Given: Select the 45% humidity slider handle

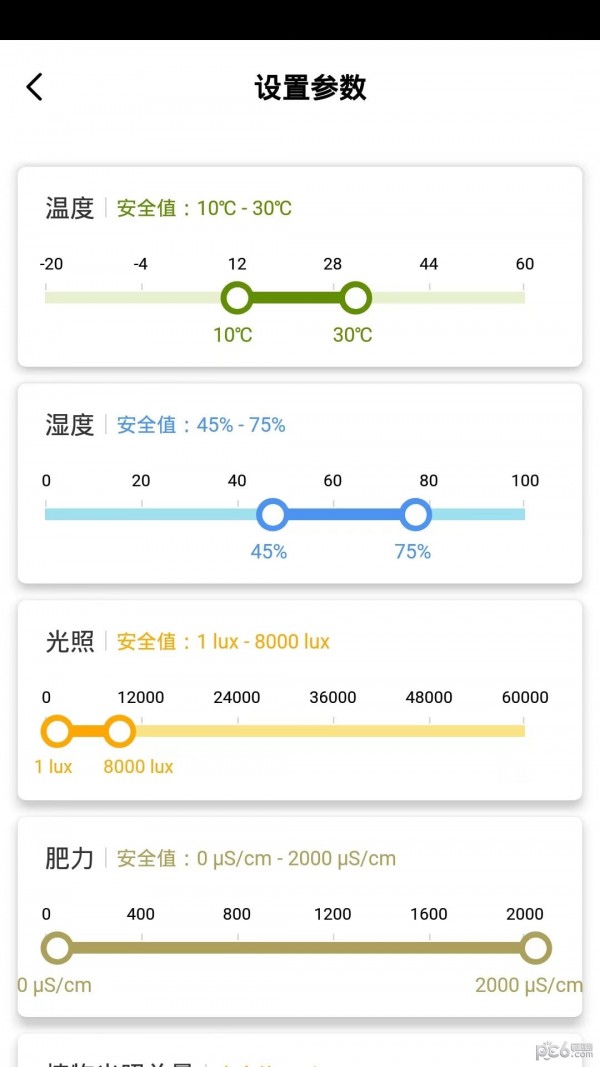Looking at the screenshot, I should pos(272,515).
